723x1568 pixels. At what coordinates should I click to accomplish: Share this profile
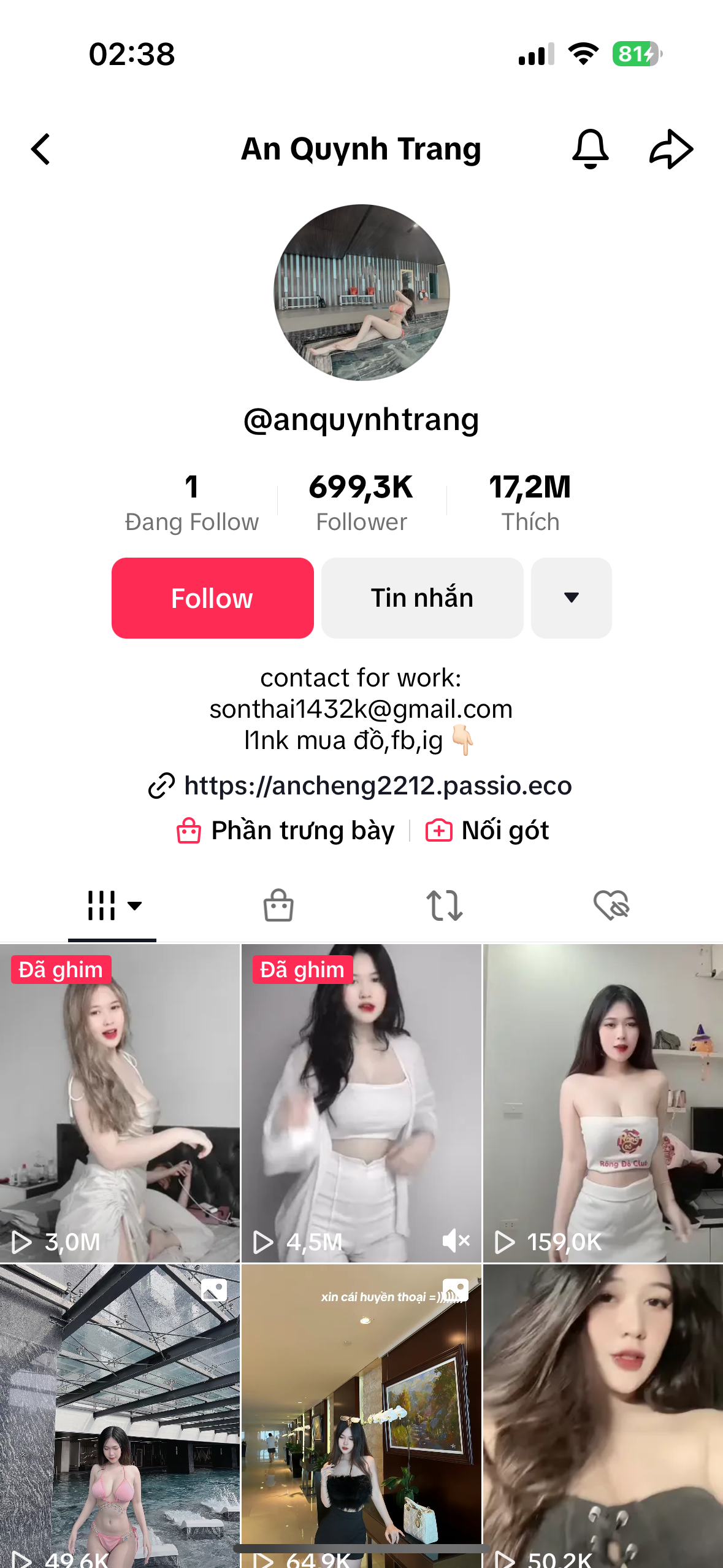pyautogui.click(x=671, y=149)
